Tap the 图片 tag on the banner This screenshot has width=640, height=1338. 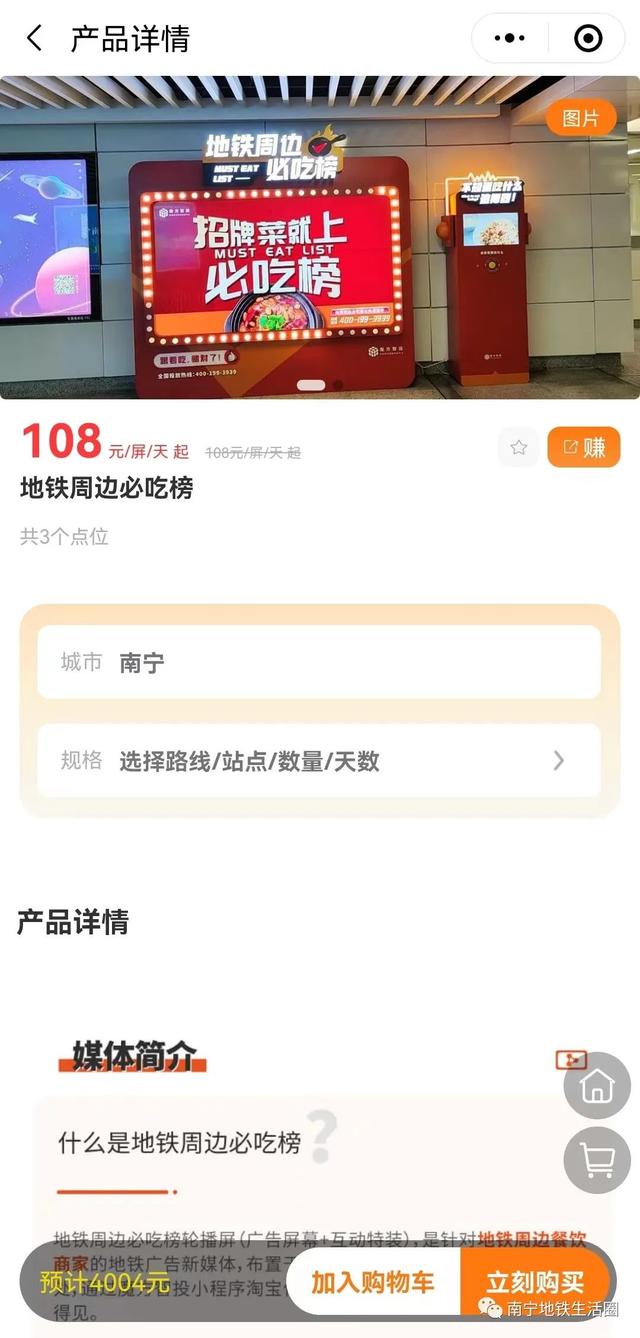(581, 118)
